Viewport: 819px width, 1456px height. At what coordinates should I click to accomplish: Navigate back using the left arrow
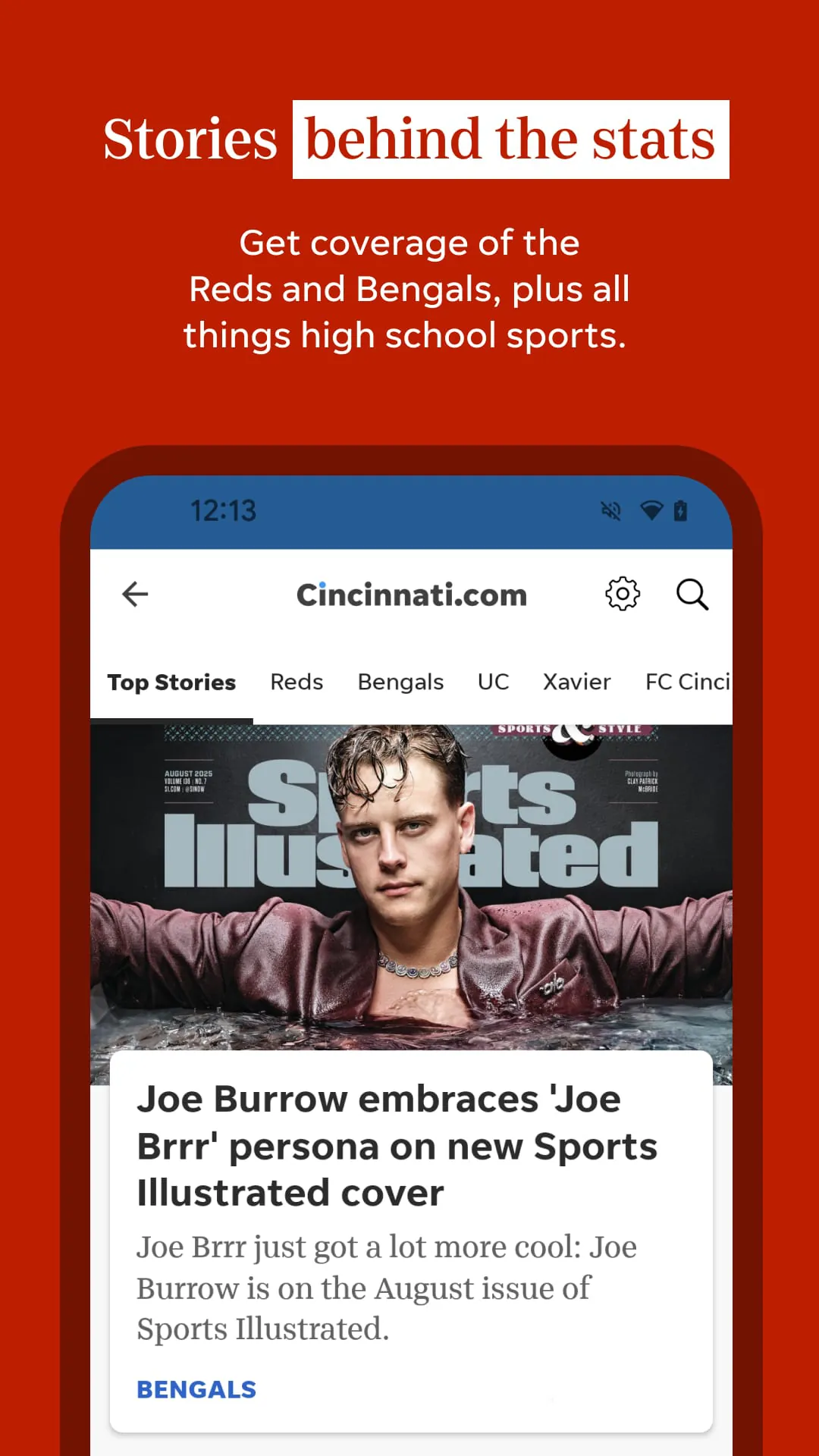(x=134, y=594)
